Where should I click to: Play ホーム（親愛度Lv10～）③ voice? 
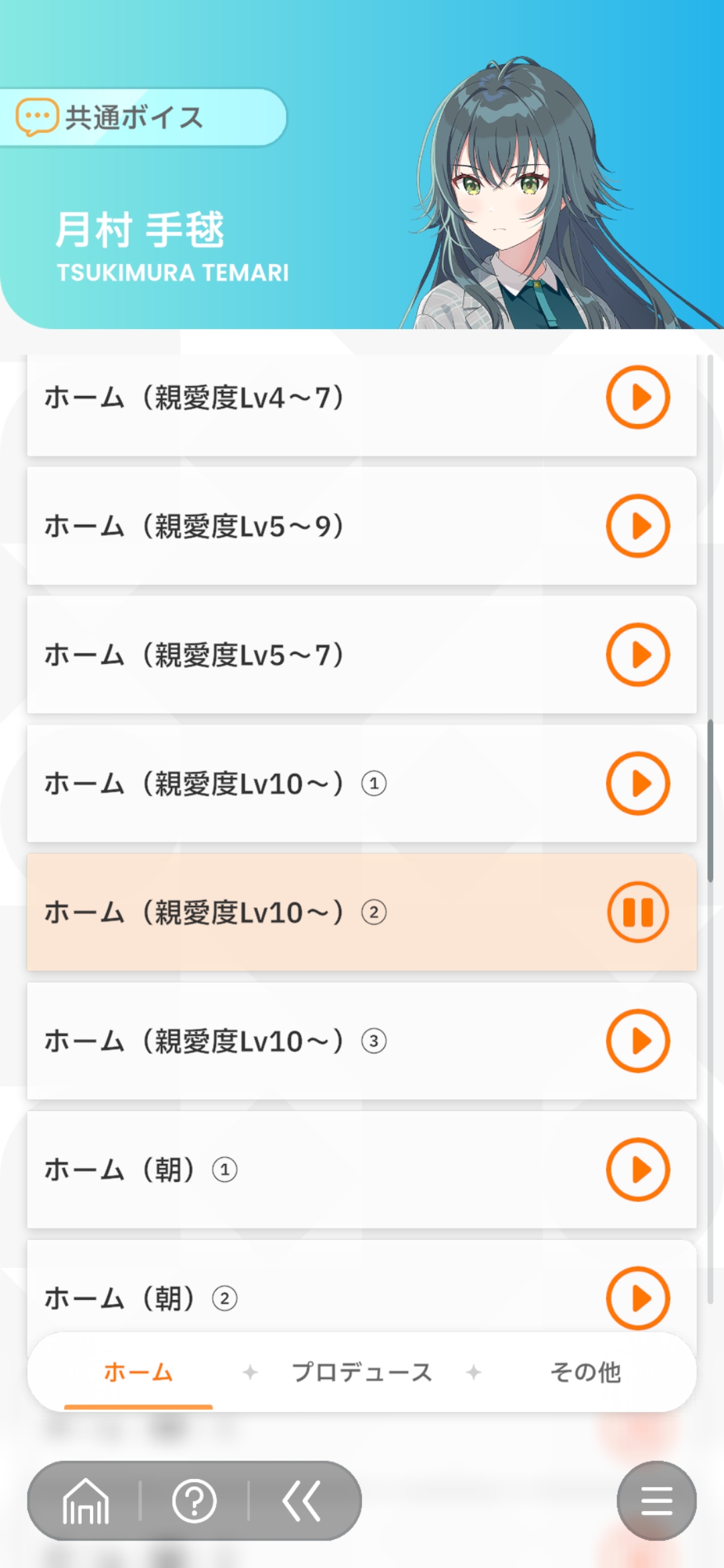[x=638, y=1041]
